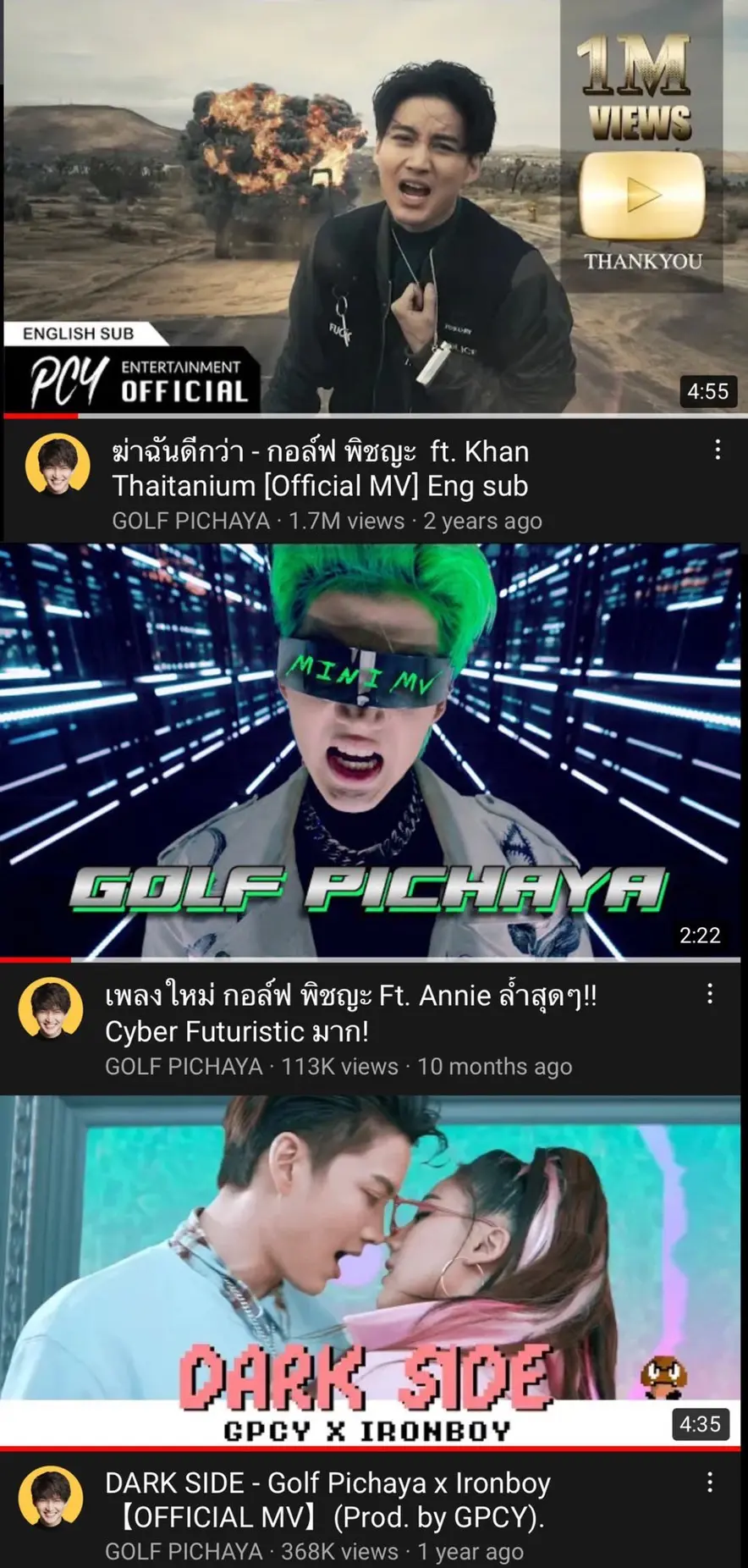Open overflow menu for the DARK SIDE video
The image size is (748, 1568).
710,1482
